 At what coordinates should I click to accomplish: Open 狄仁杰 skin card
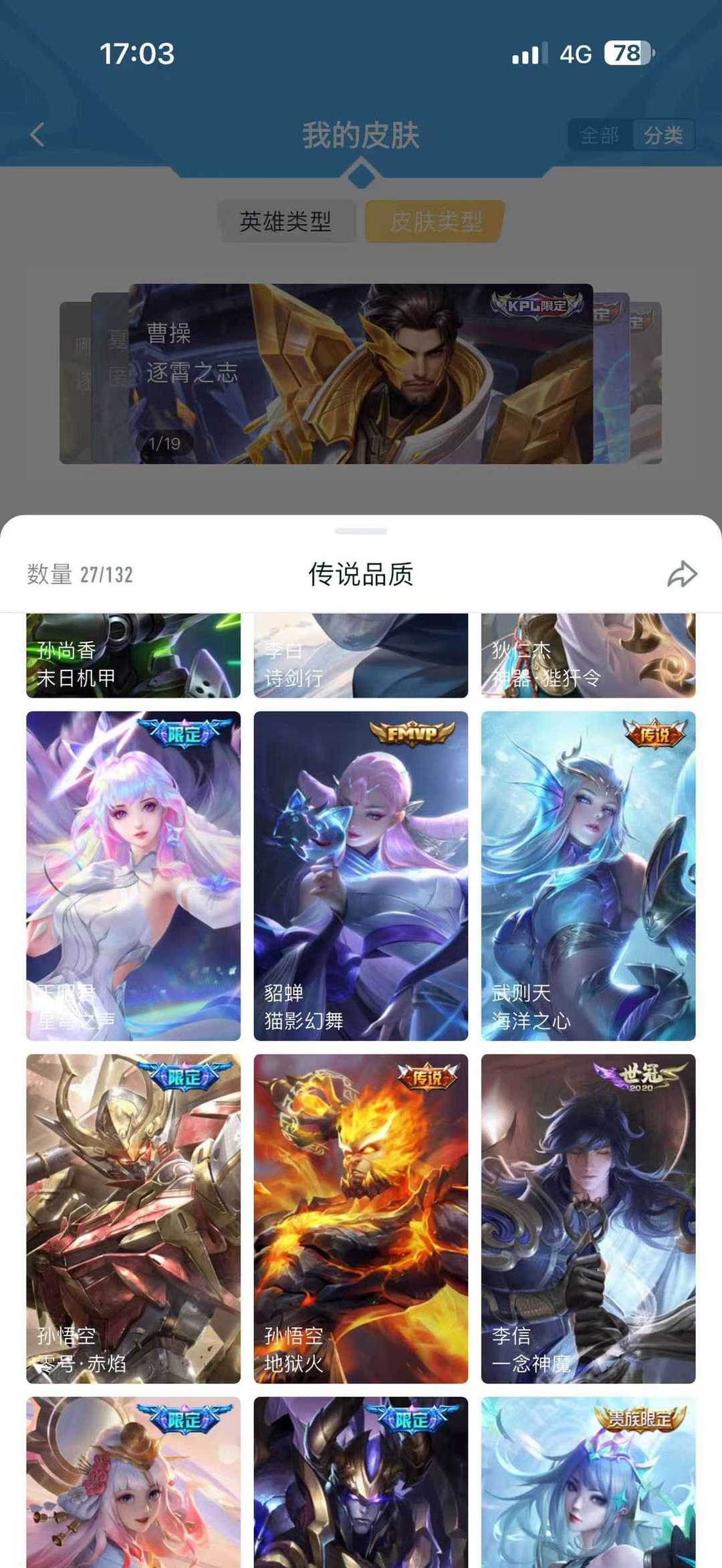point(588,656)
